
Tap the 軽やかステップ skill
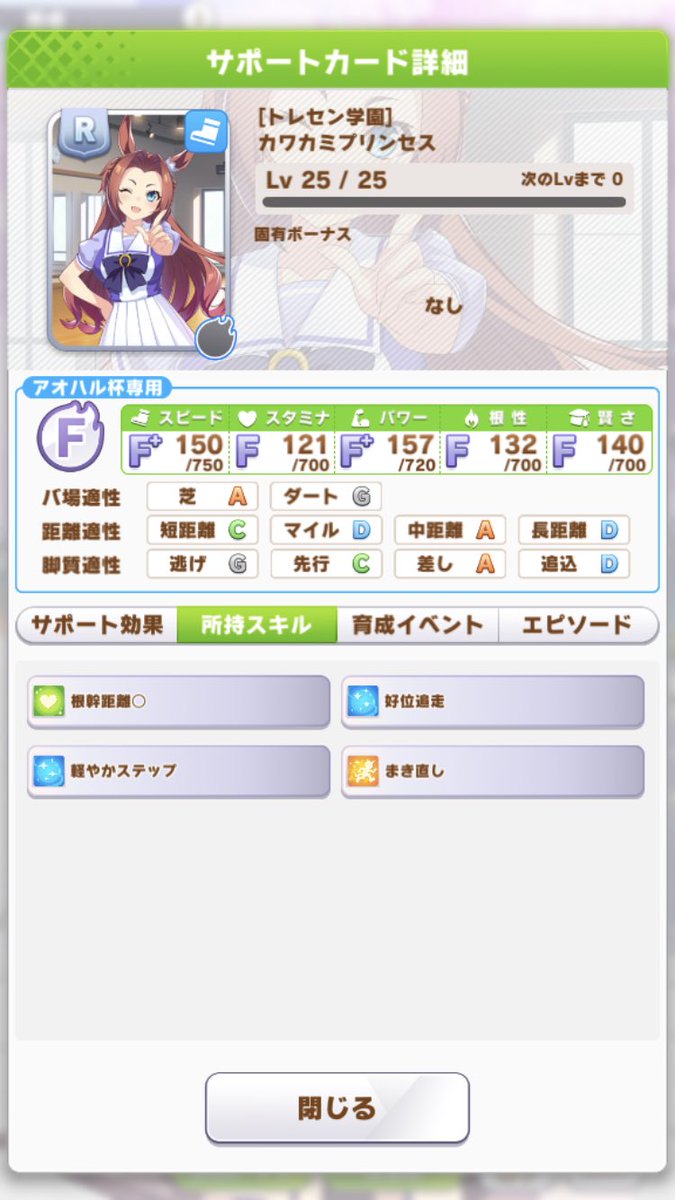[x=179, y=771]
